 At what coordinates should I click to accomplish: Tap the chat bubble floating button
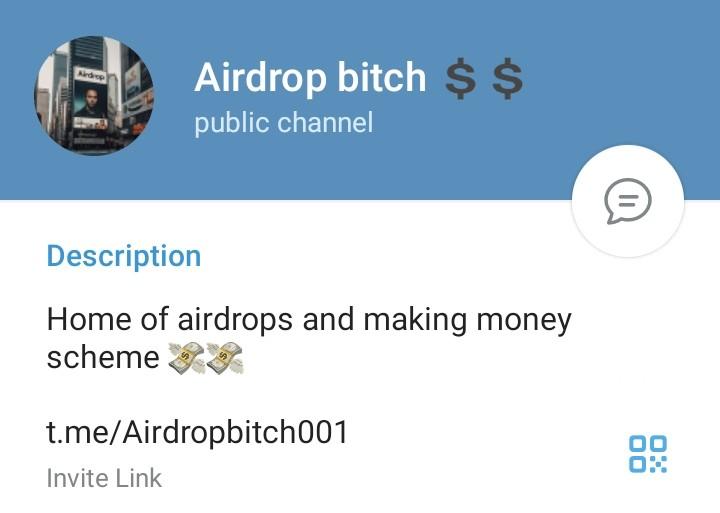click(x=627, y=203)
